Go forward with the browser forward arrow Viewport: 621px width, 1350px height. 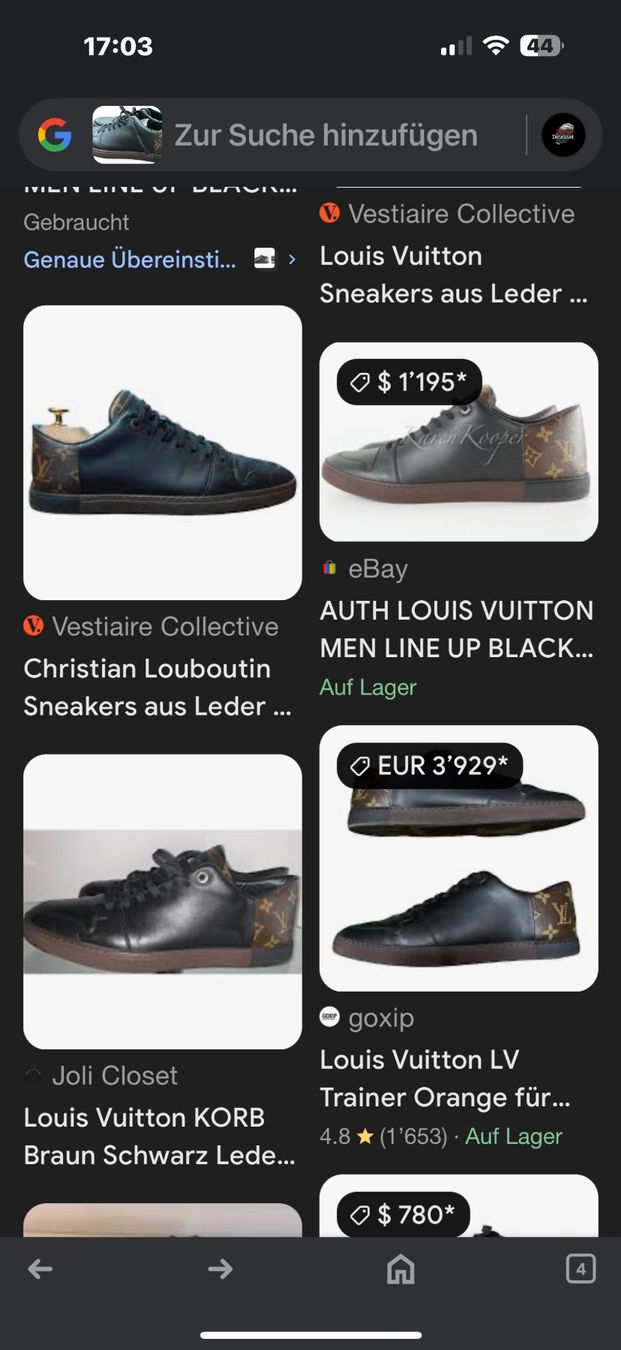pyautogui.click(x=220, y=1270)
